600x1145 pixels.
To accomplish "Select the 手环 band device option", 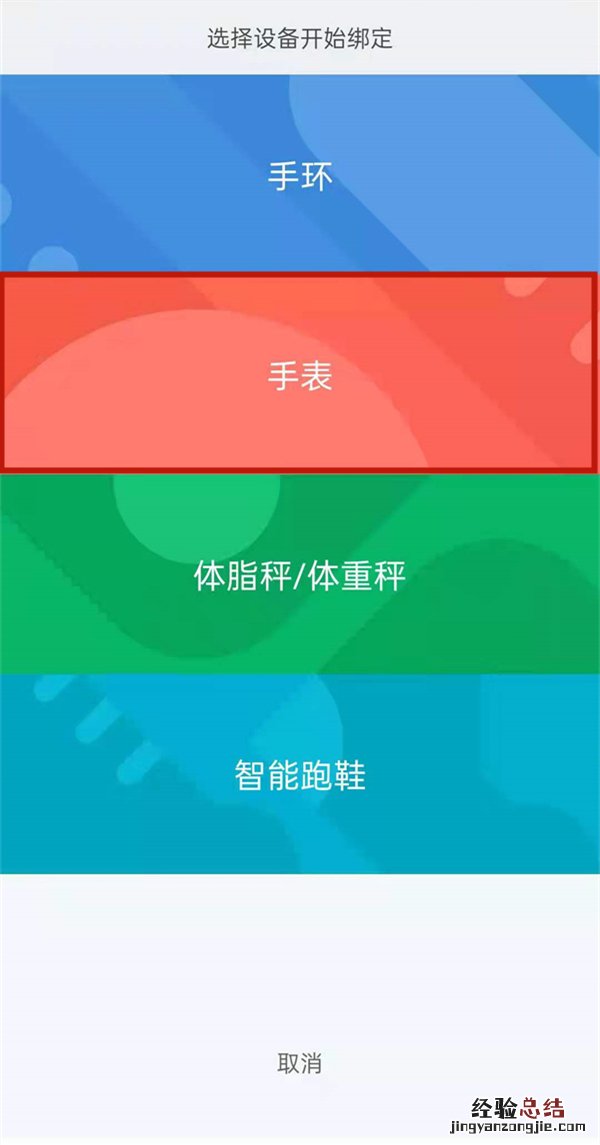I will [300, 176].
